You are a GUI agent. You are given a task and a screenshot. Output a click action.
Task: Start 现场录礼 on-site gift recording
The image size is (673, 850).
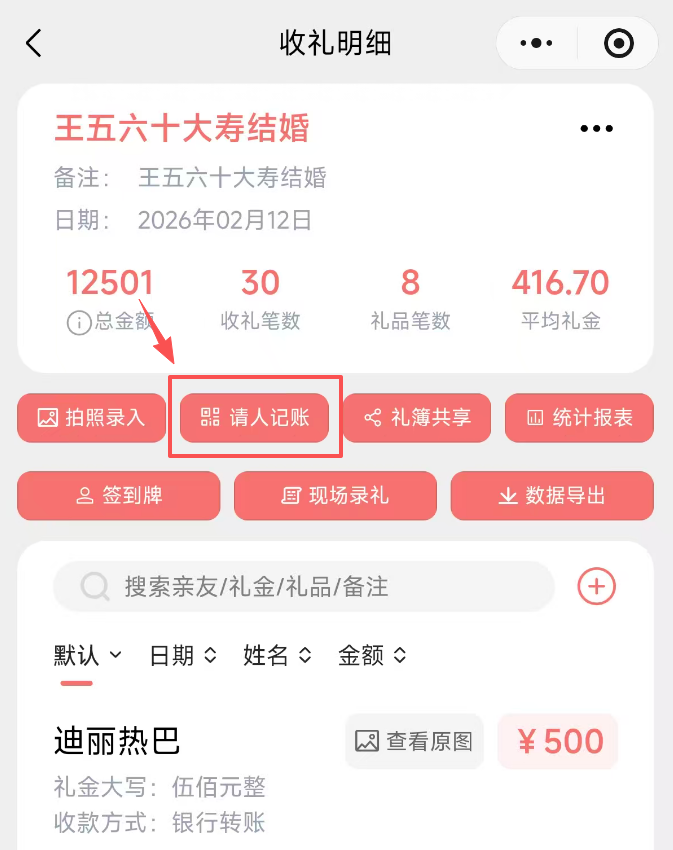[x=335, y=495]
